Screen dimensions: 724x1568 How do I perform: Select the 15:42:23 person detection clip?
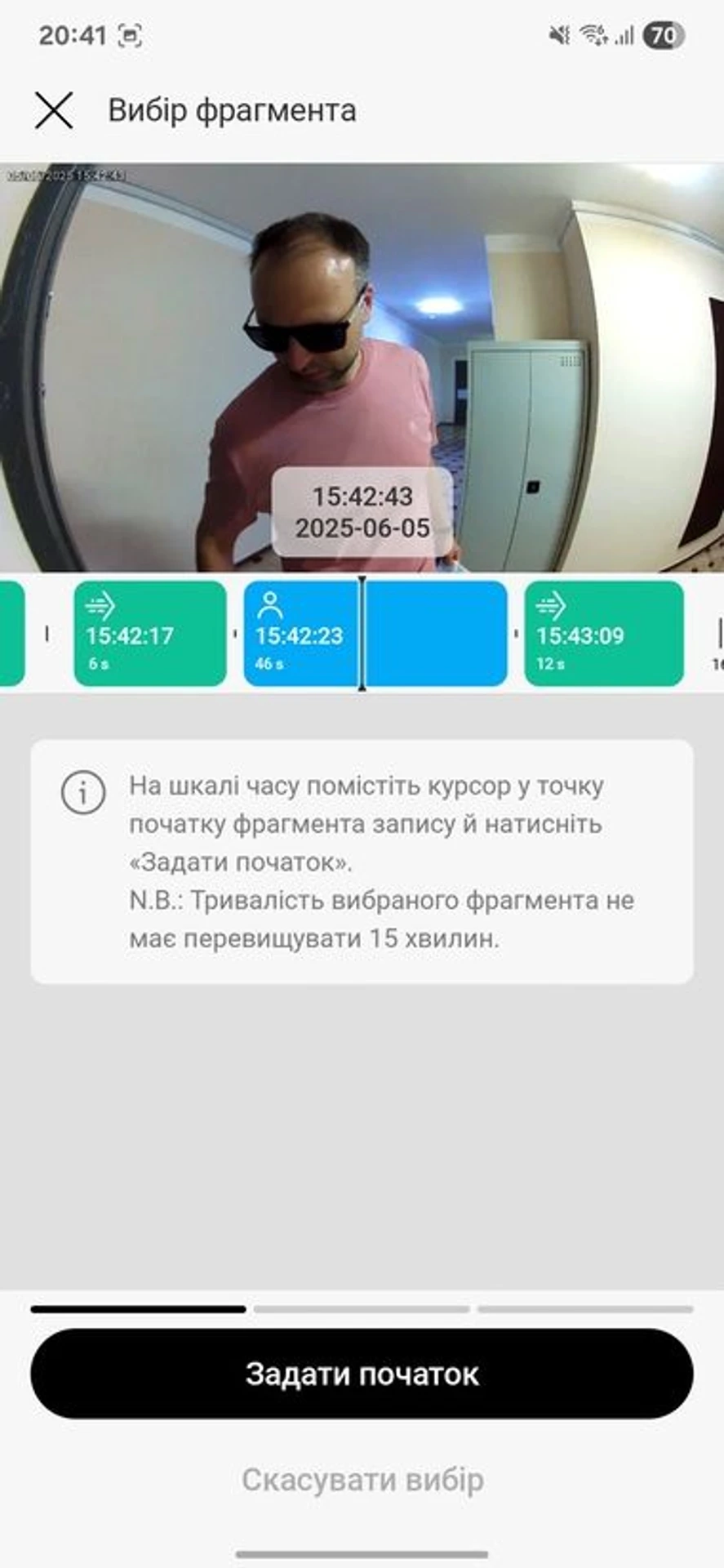[300, 634]
